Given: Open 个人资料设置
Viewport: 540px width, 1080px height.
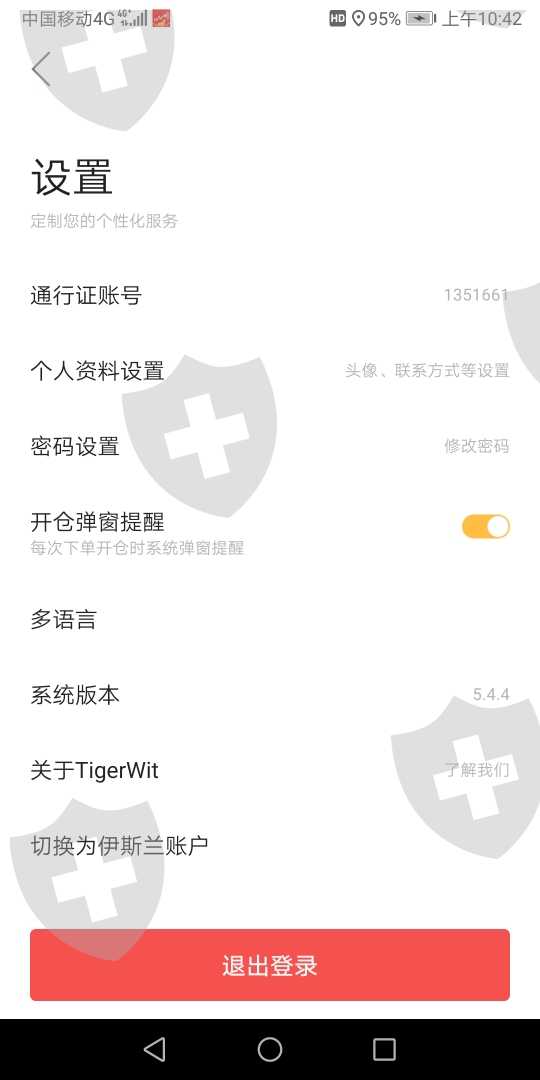Looking at the screenshot, I should point(270,371).
